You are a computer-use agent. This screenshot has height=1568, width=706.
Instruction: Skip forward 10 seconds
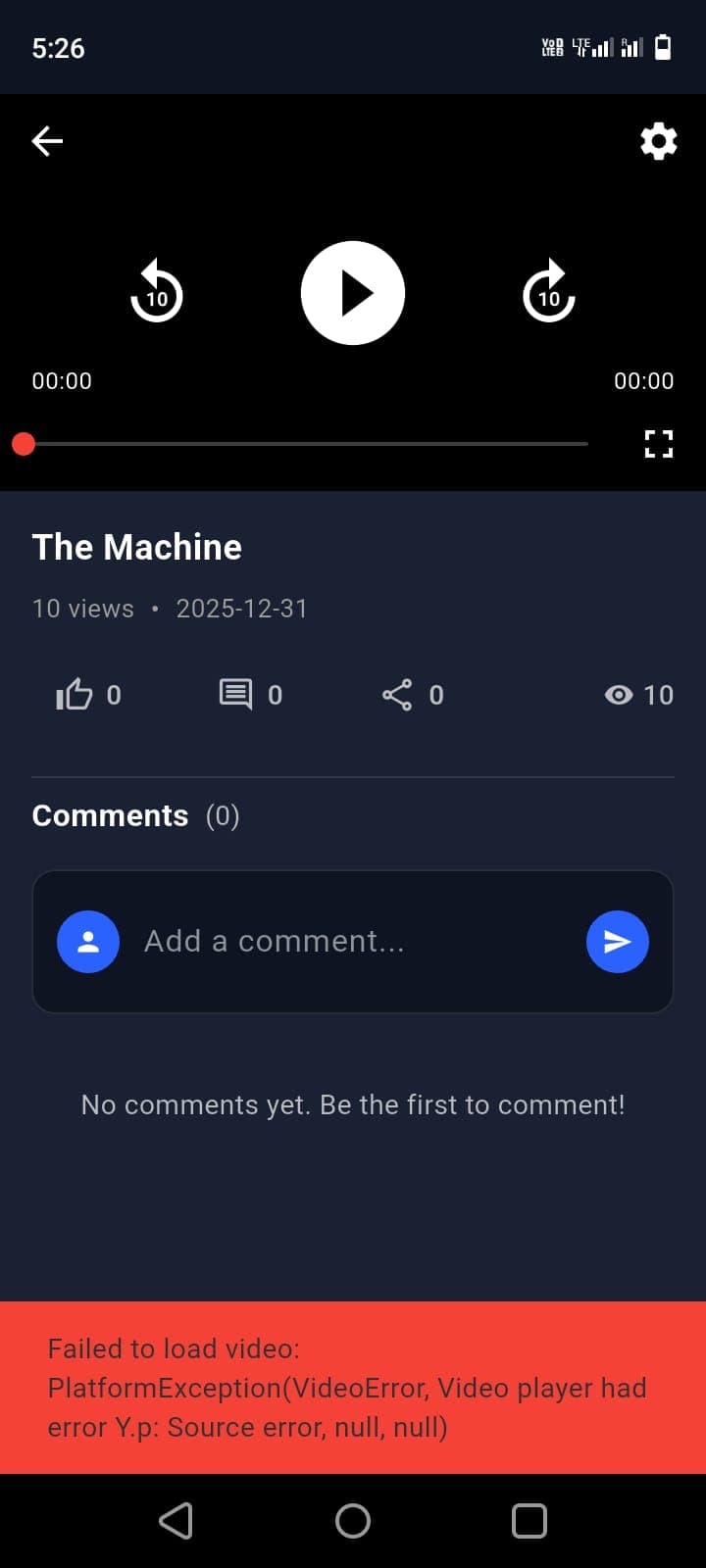[x=549, y=292]
